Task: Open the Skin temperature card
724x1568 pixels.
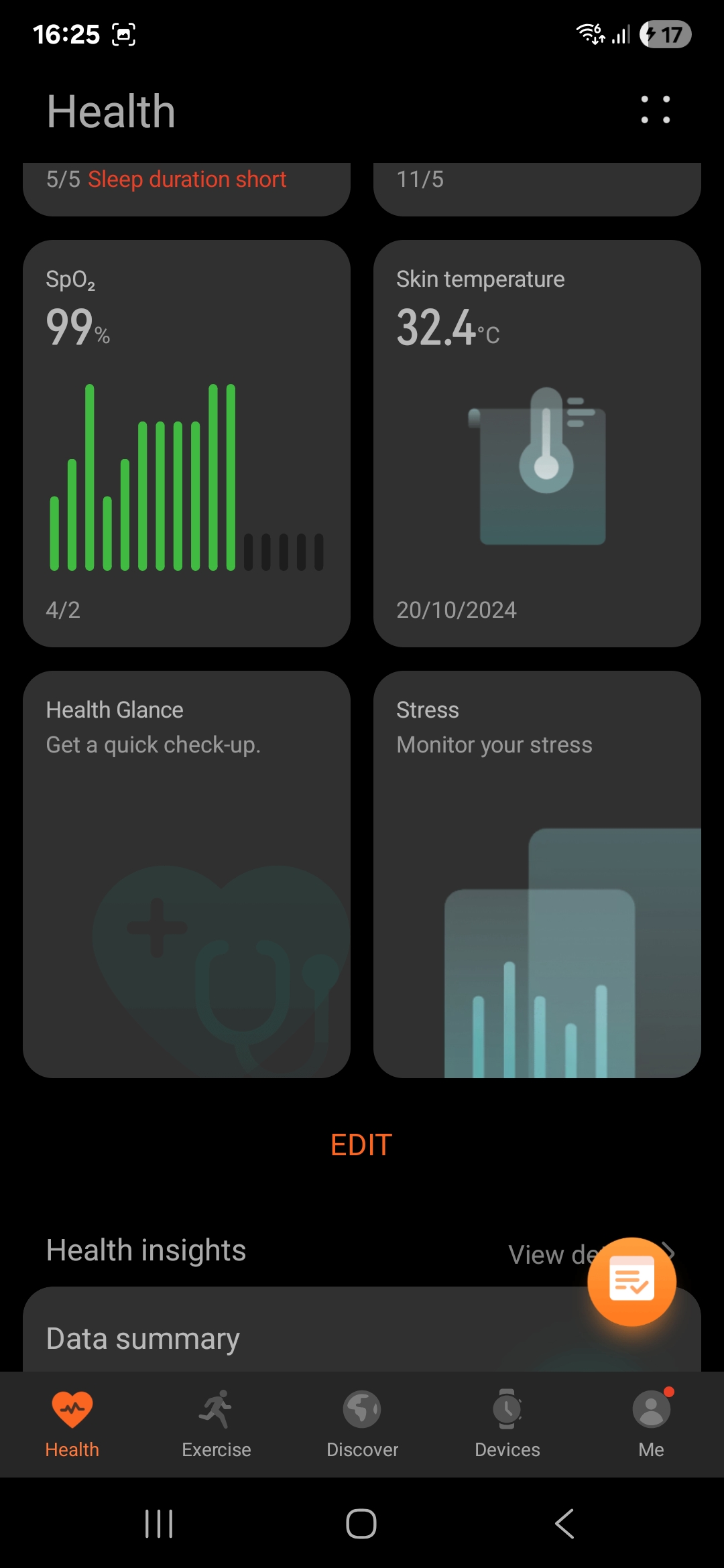Action: coord(537,444)
